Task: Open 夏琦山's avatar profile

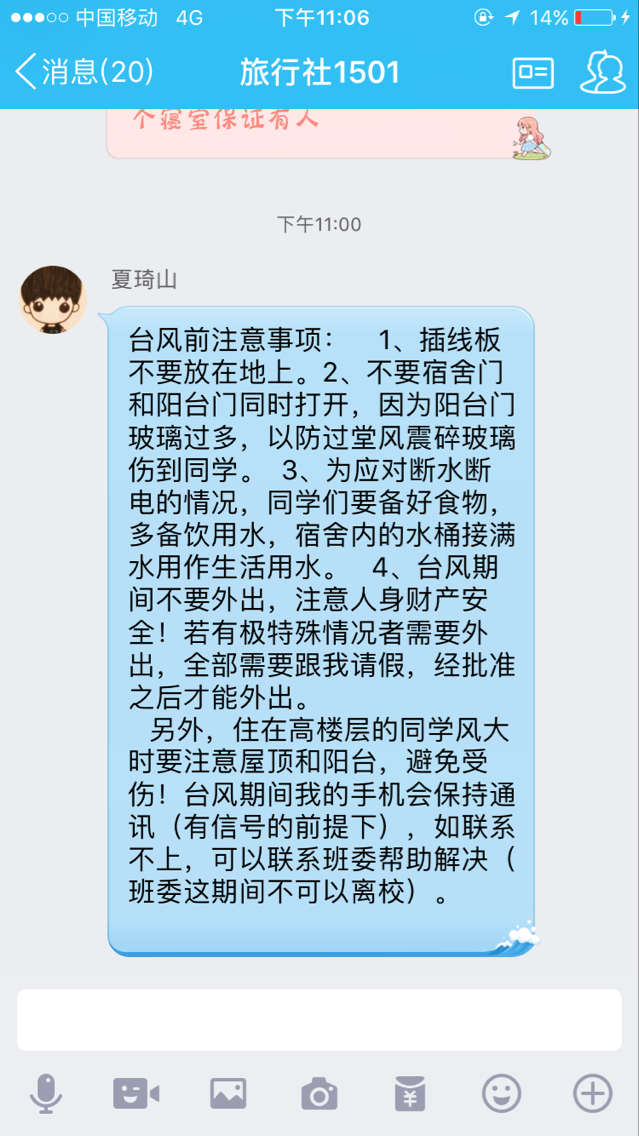Action: 54,301
